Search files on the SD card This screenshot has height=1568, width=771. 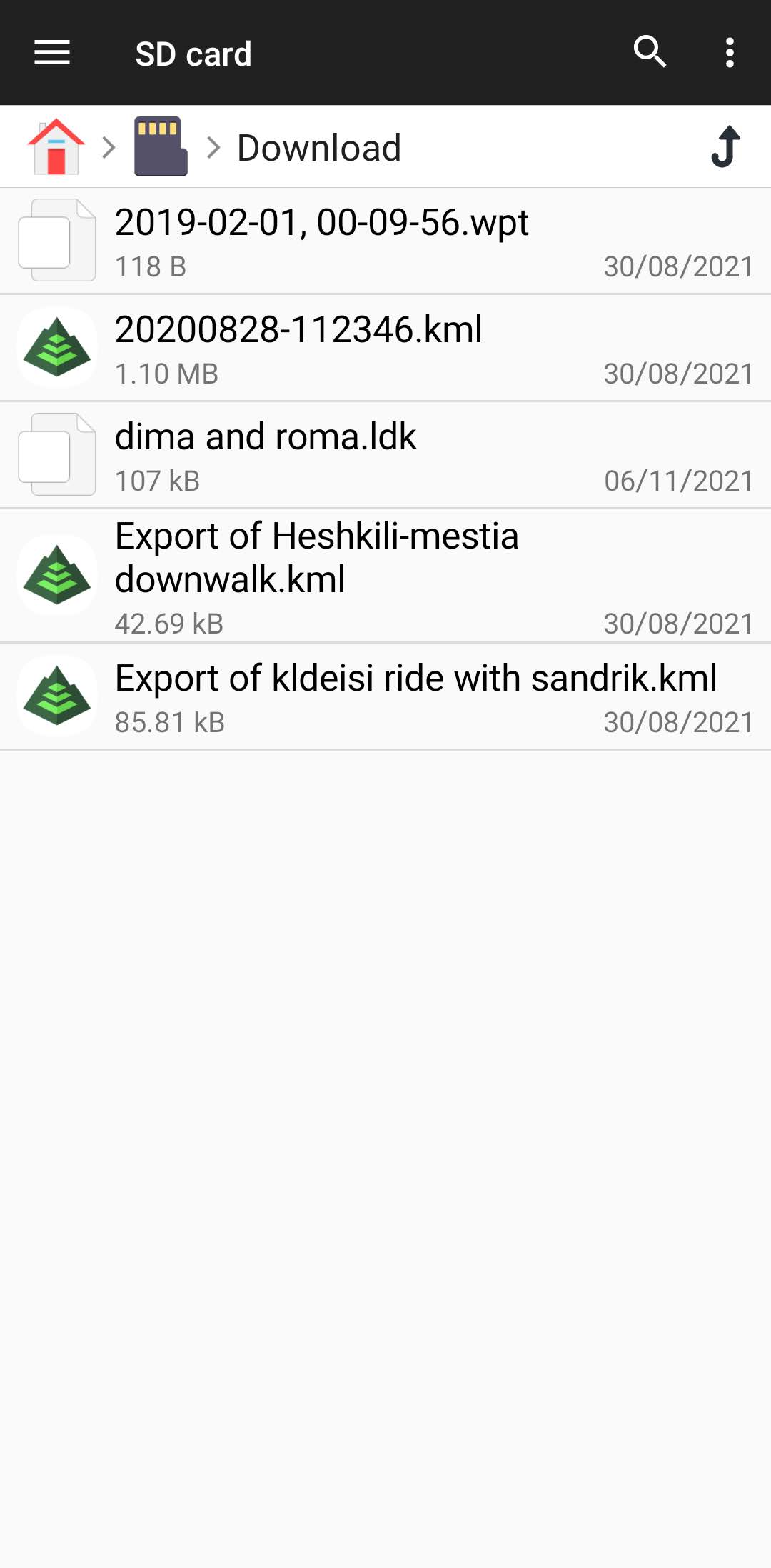click(649, 52)
